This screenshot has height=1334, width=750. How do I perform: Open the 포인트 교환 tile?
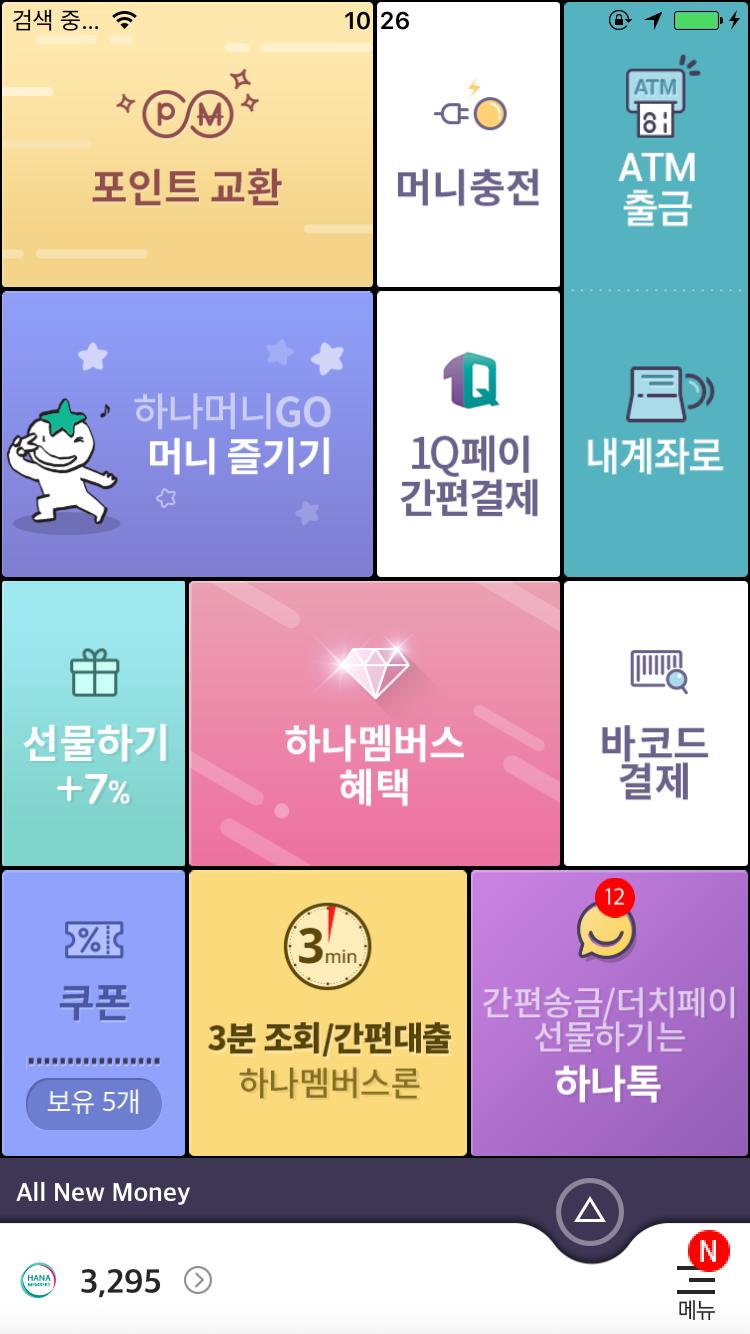click(187, 146)
